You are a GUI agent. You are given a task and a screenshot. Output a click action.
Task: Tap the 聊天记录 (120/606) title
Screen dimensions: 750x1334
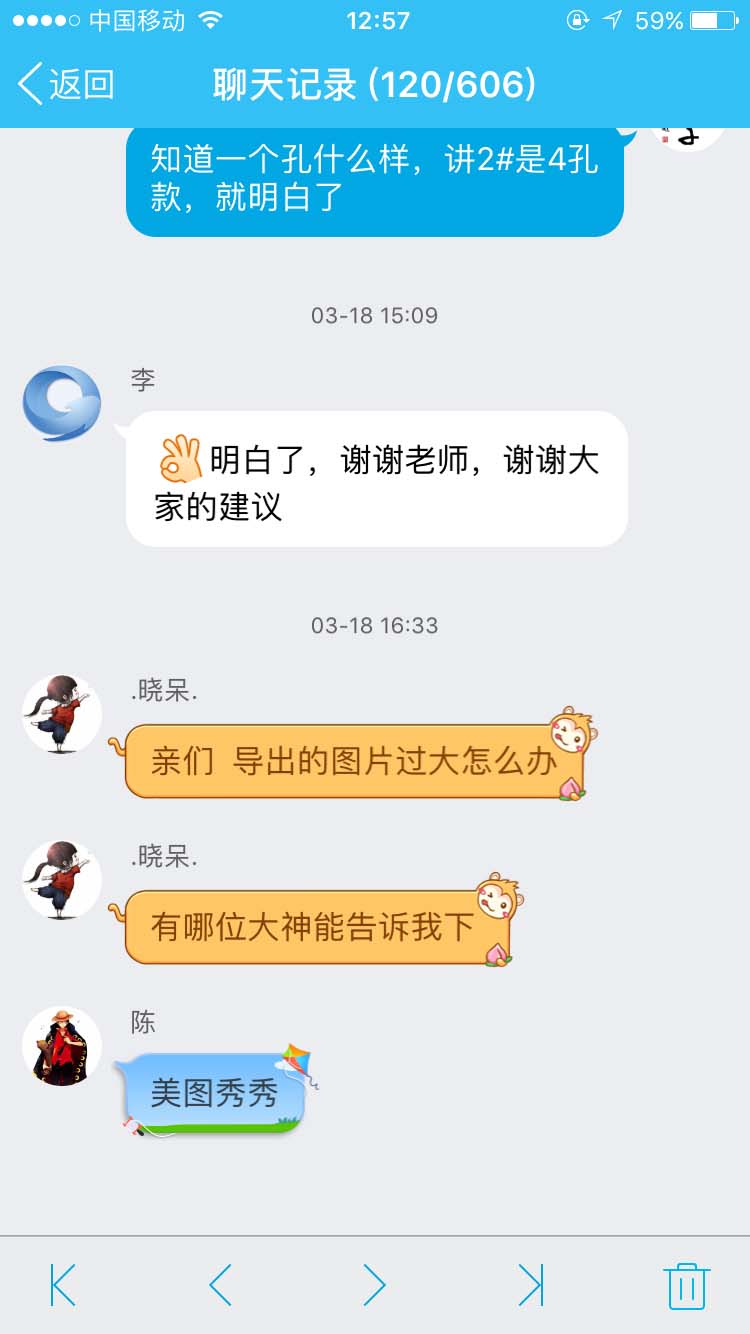click(375, 84)
